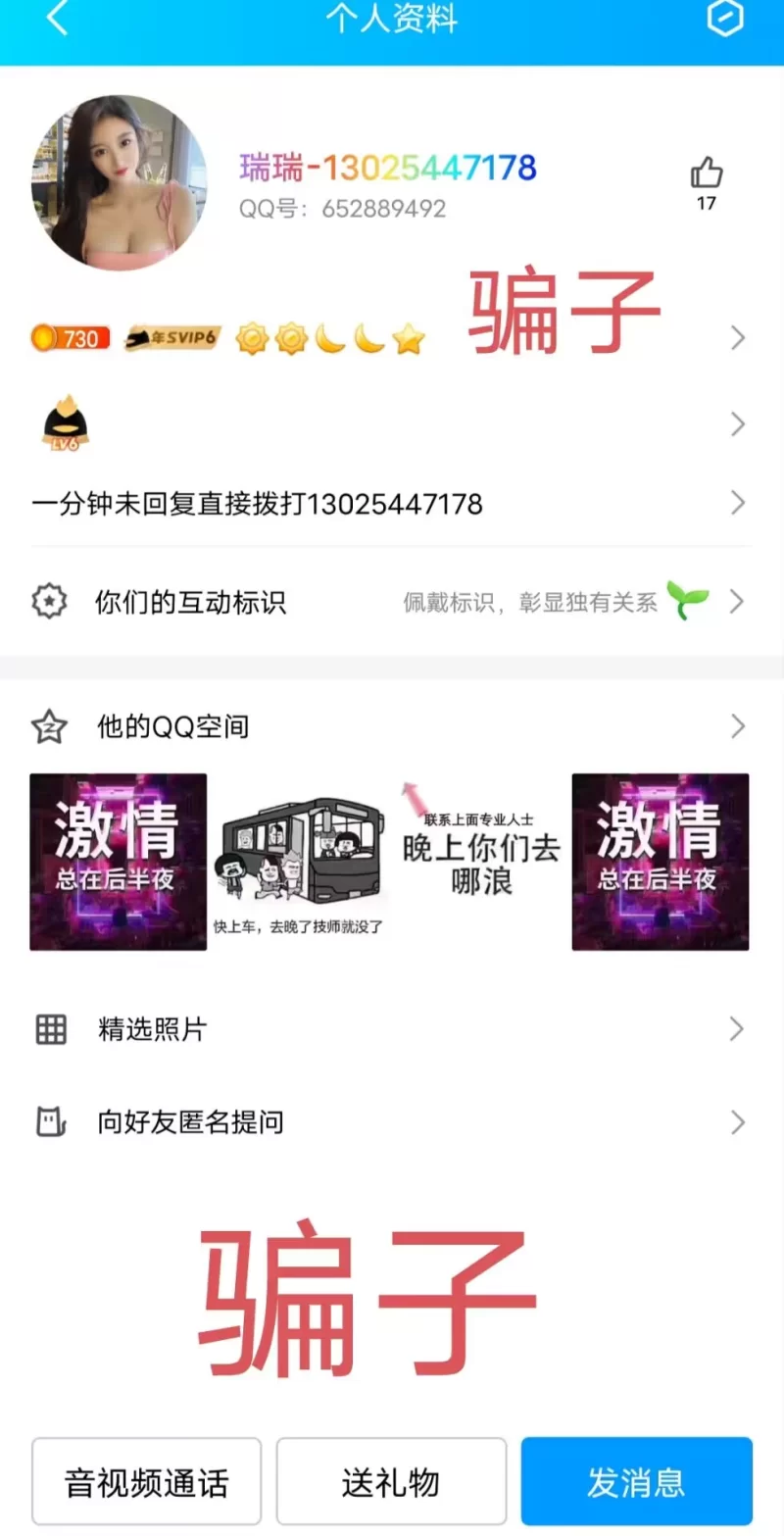
Task: Open the LV6 badge row
Action: coord(390,425)
